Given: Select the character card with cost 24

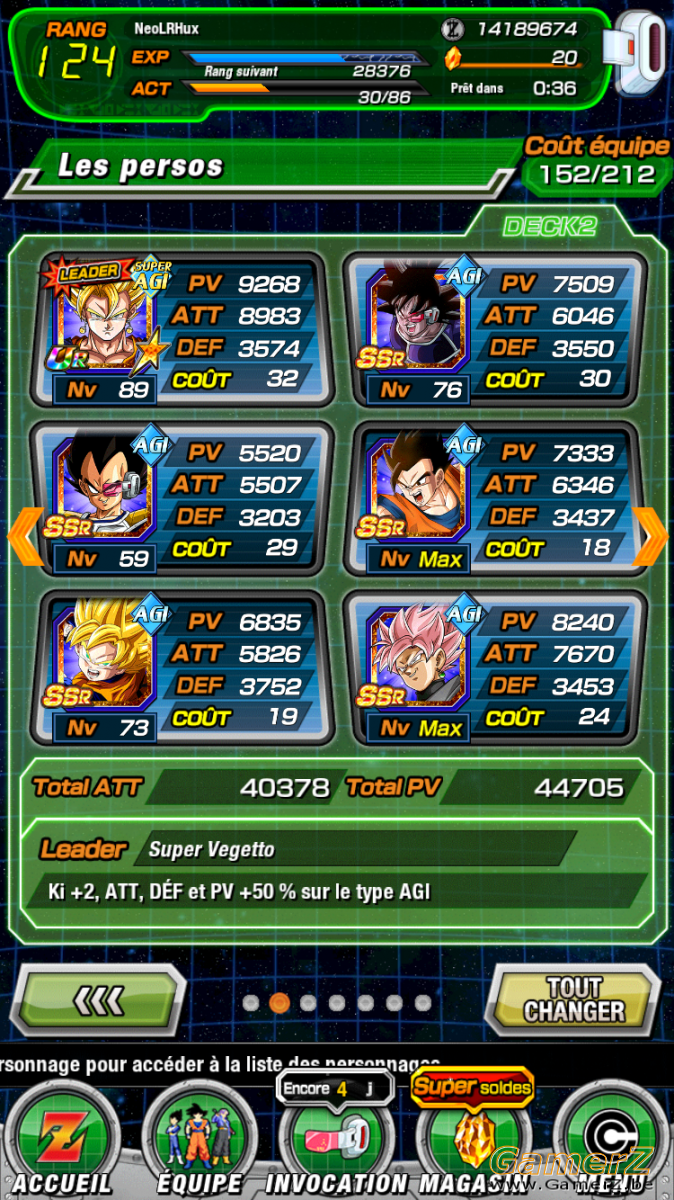Looking at the screenshot, I should pyautogui.click(x=493, y=667).
